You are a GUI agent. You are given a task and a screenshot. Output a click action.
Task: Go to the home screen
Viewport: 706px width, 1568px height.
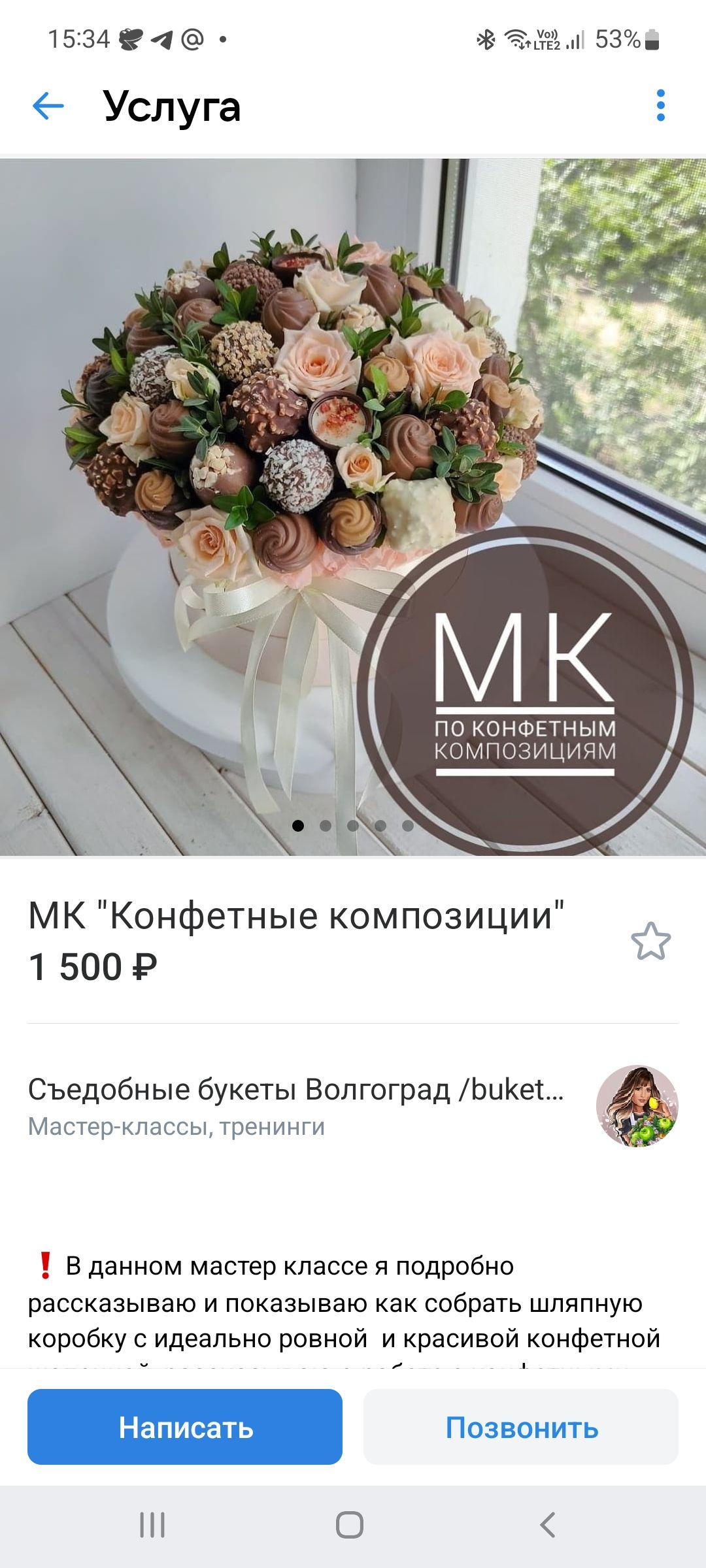[350, 1526]
